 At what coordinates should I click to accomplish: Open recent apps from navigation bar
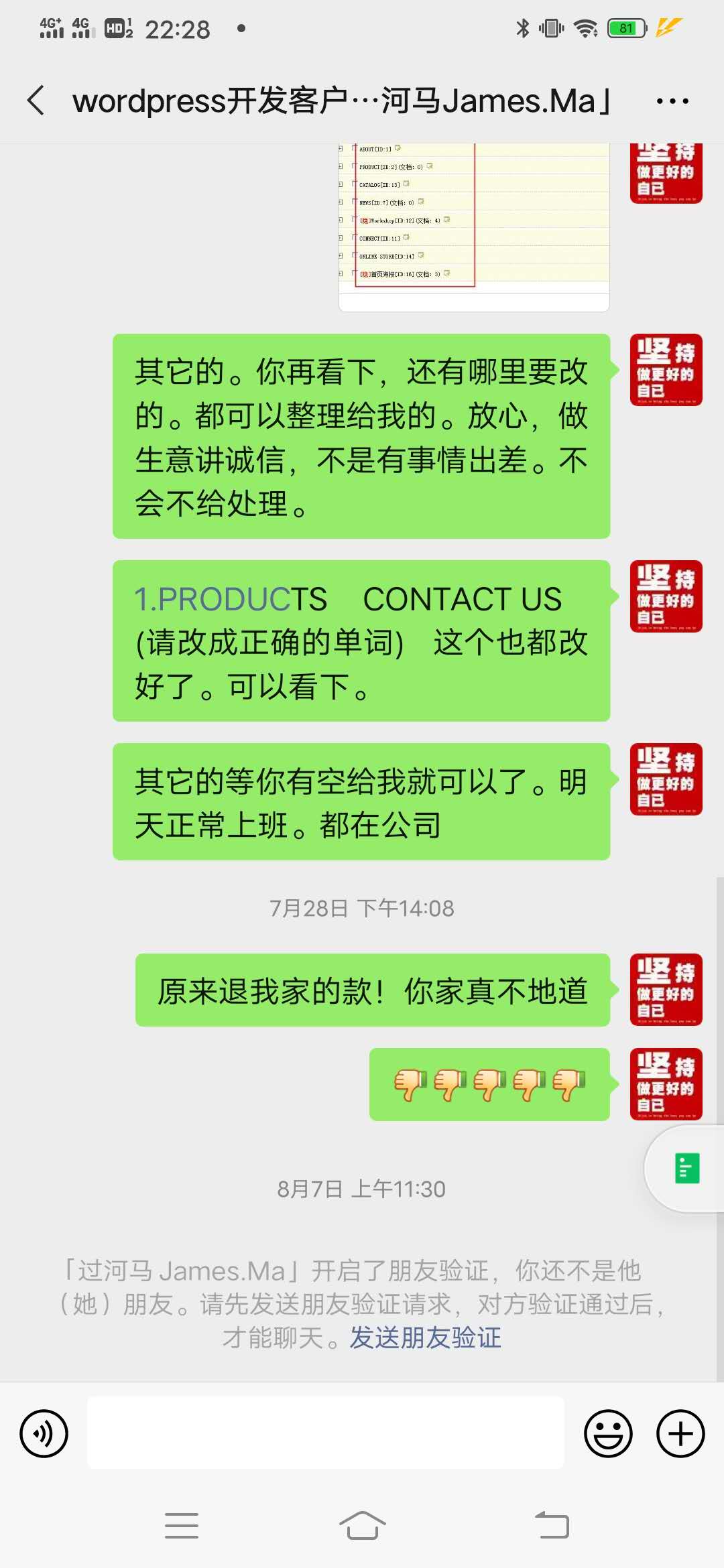[182, 1526]
